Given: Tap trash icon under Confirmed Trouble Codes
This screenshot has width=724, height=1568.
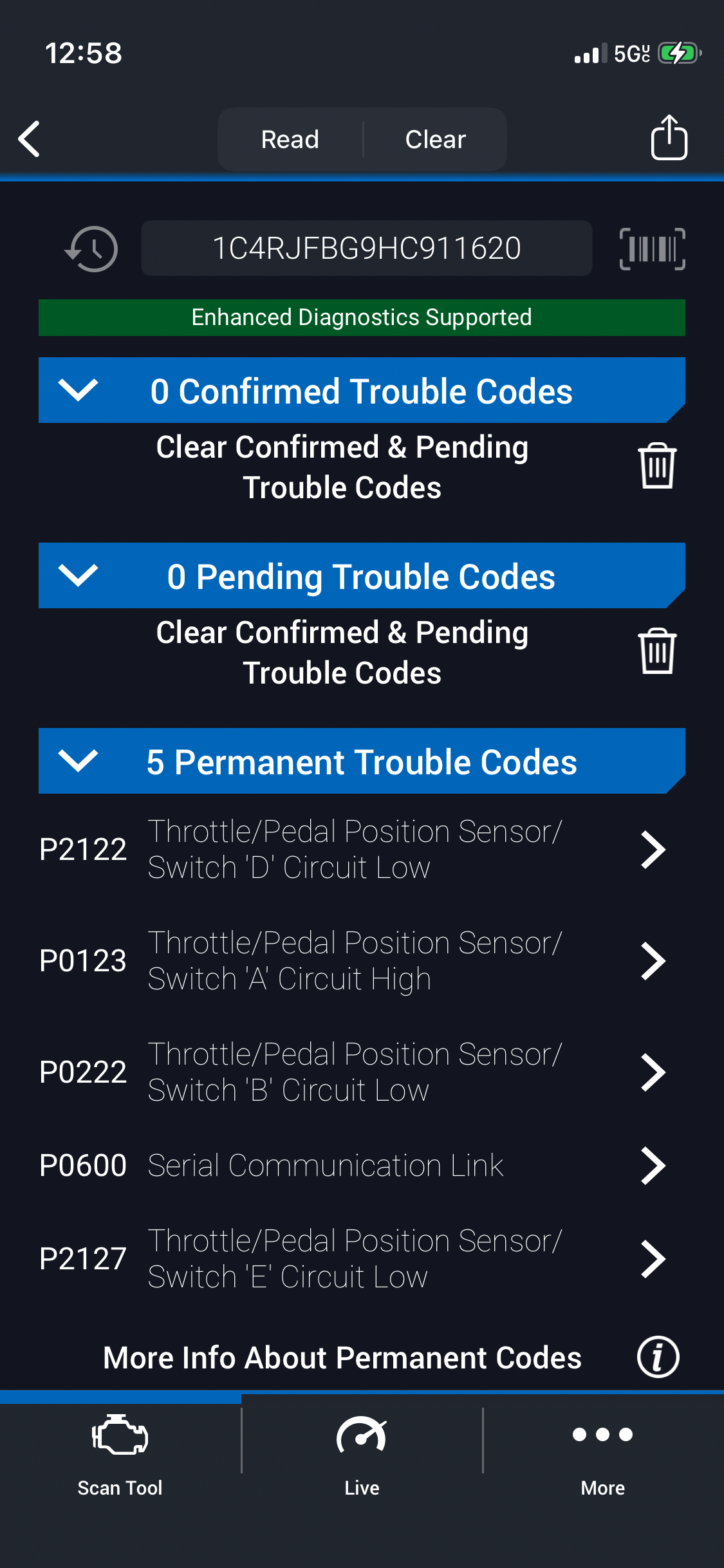Looking at the screenshot, I should 657,466.
